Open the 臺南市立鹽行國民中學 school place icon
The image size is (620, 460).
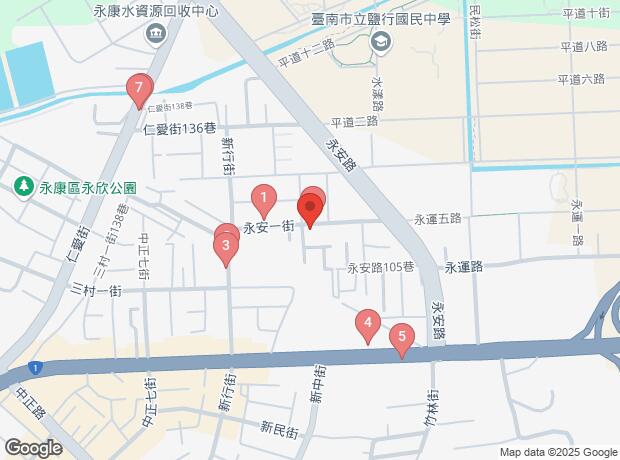(x=381, y=41)
